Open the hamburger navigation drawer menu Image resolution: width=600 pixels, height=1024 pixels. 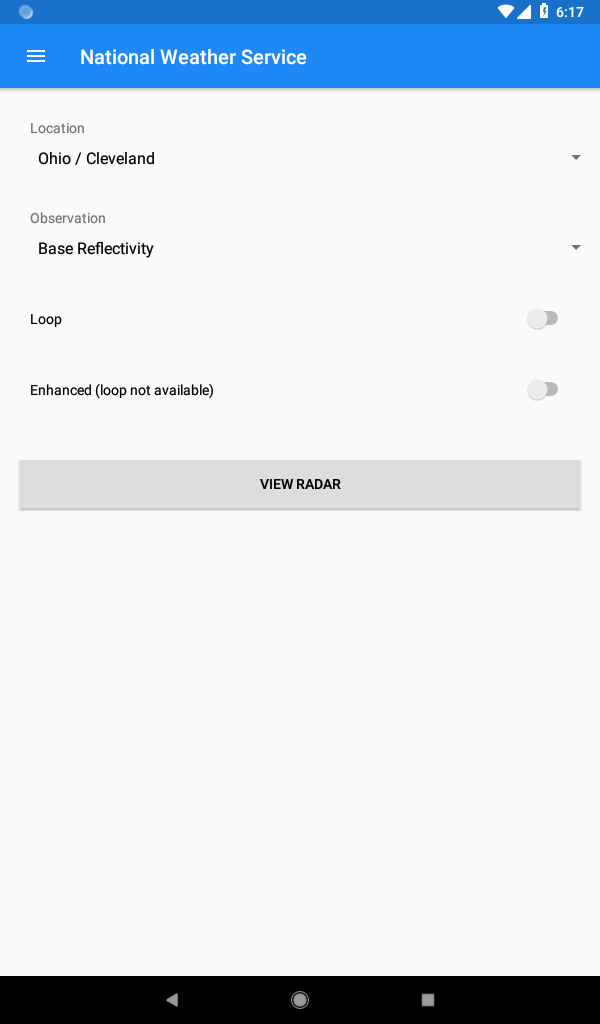pyautogui.click(x=36, y=57)
